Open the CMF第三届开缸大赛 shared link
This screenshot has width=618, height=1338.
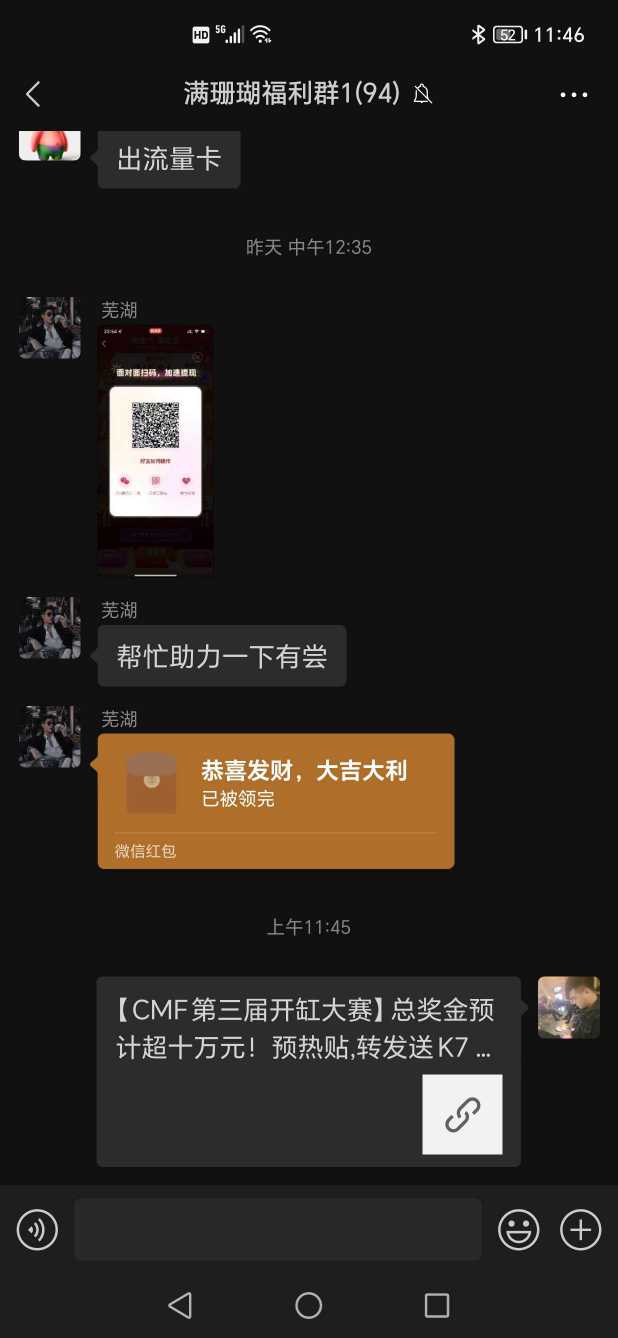pyautogui.click(x=308, y=1070)
